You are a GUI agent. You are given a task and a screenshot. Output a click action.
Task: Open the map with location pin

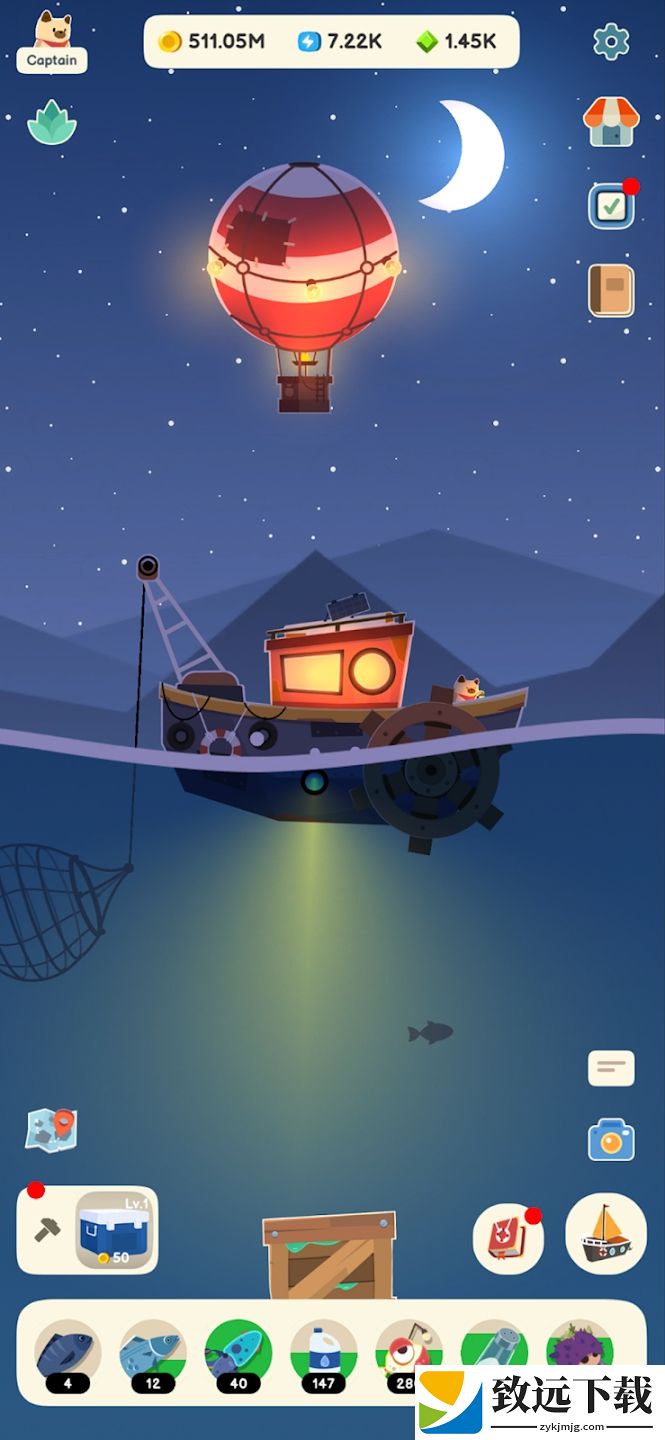point(52,1129)
